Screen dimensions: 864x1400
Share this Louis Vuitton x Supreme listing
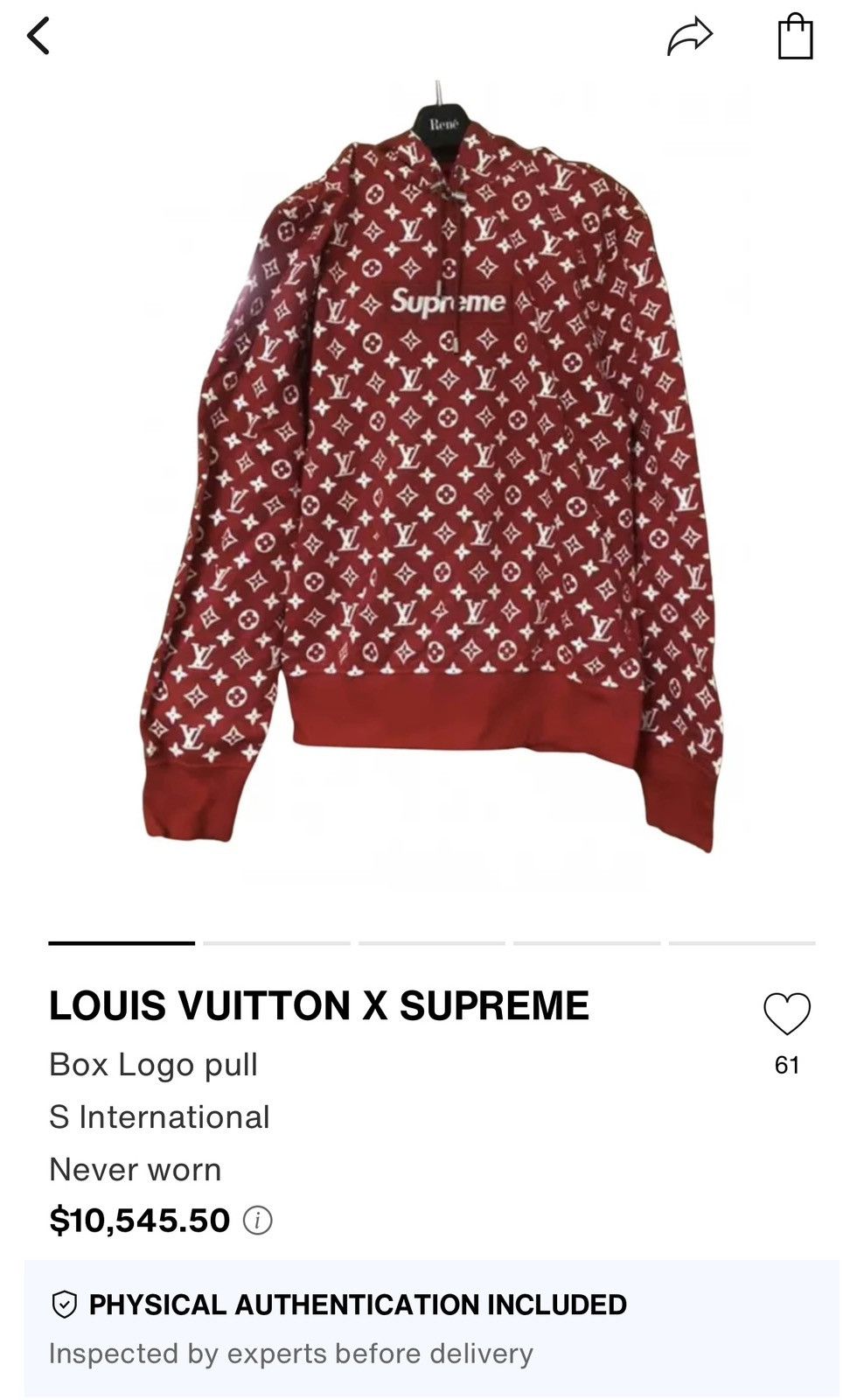pyautogui.click(x=690, y=37)
